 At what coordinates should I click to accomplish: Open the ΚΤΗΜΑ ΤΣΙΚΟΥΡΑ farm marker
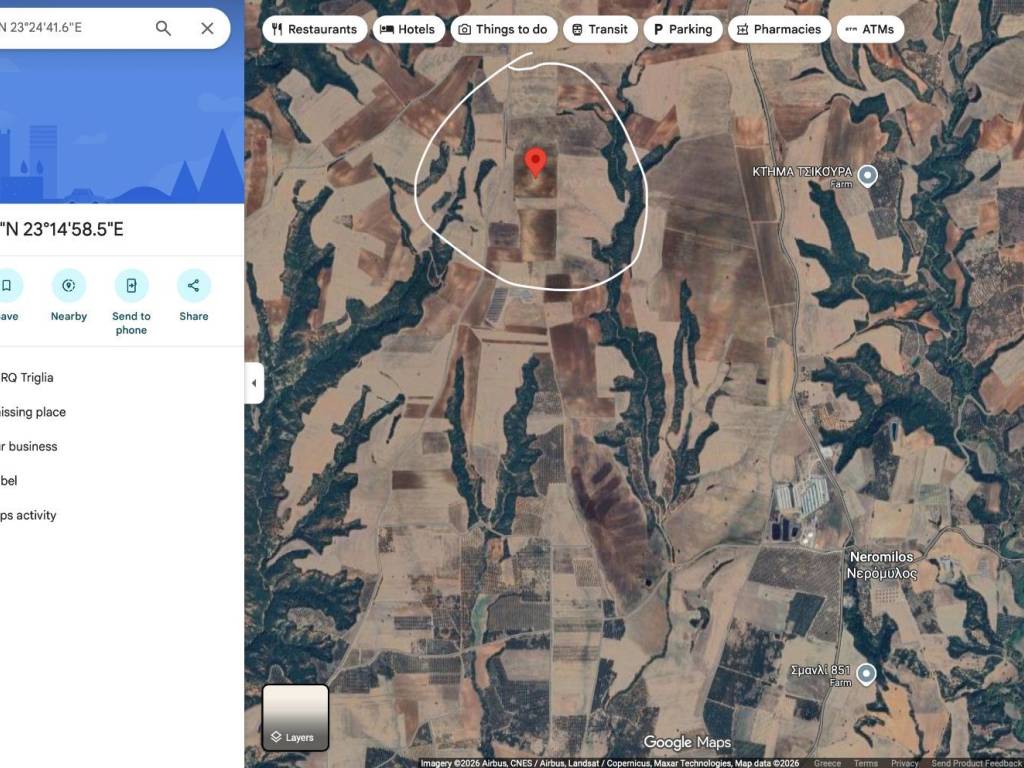point(868,176)
